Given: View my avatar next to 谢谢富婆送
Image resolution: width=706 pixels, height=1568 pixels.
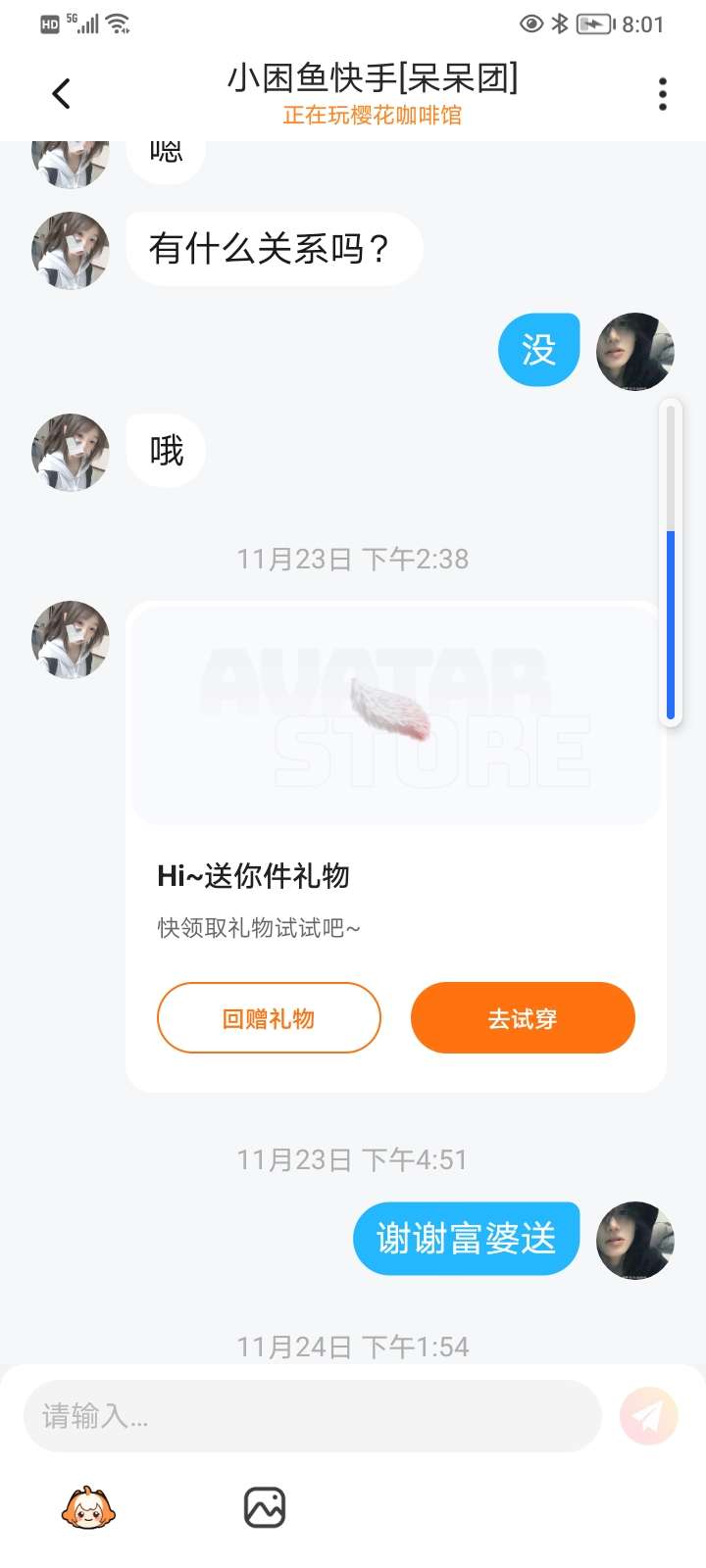Looking at the screenshot, I should click(x=635, y=1241).
